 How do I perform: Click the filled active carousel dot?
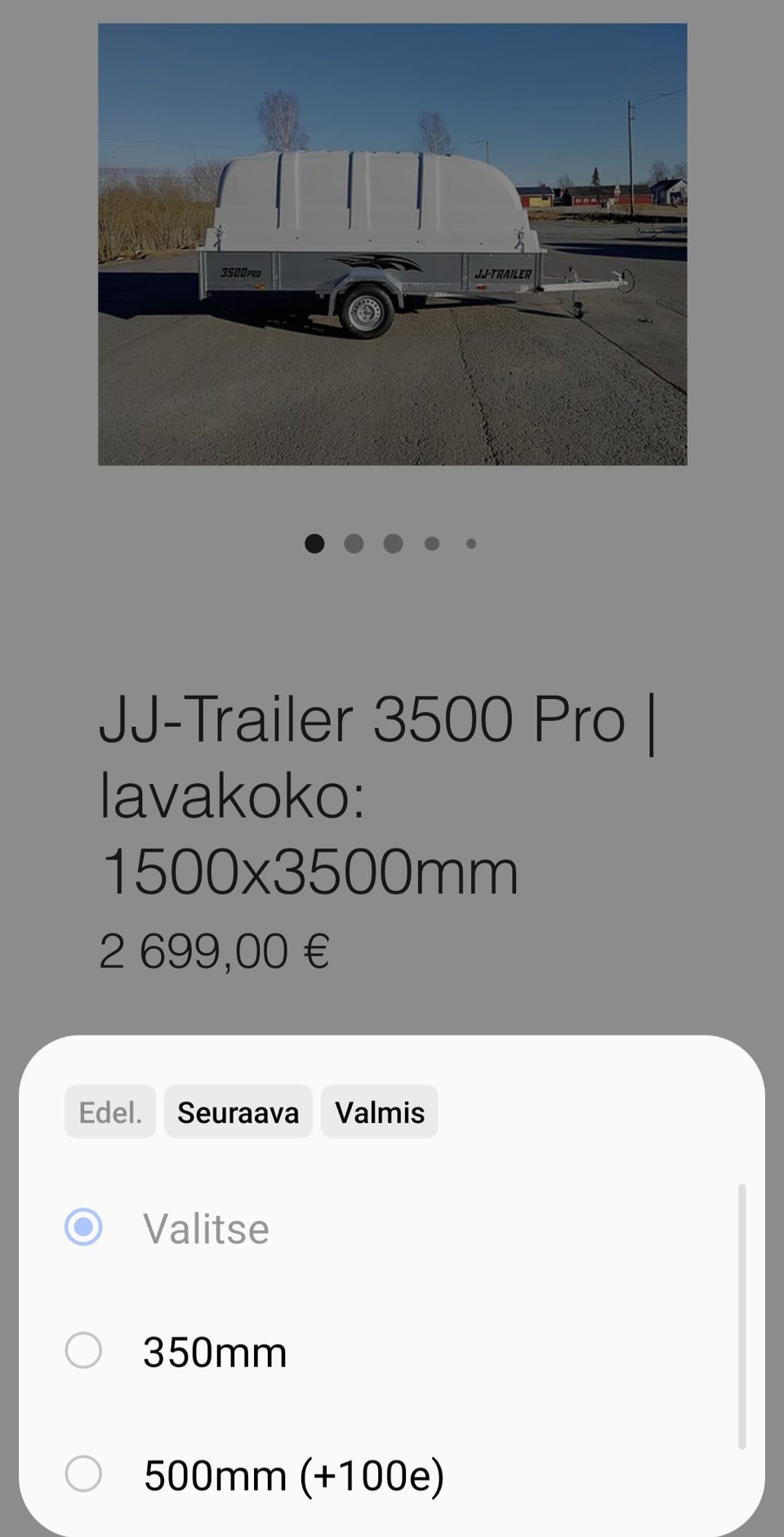coord(314,544)
